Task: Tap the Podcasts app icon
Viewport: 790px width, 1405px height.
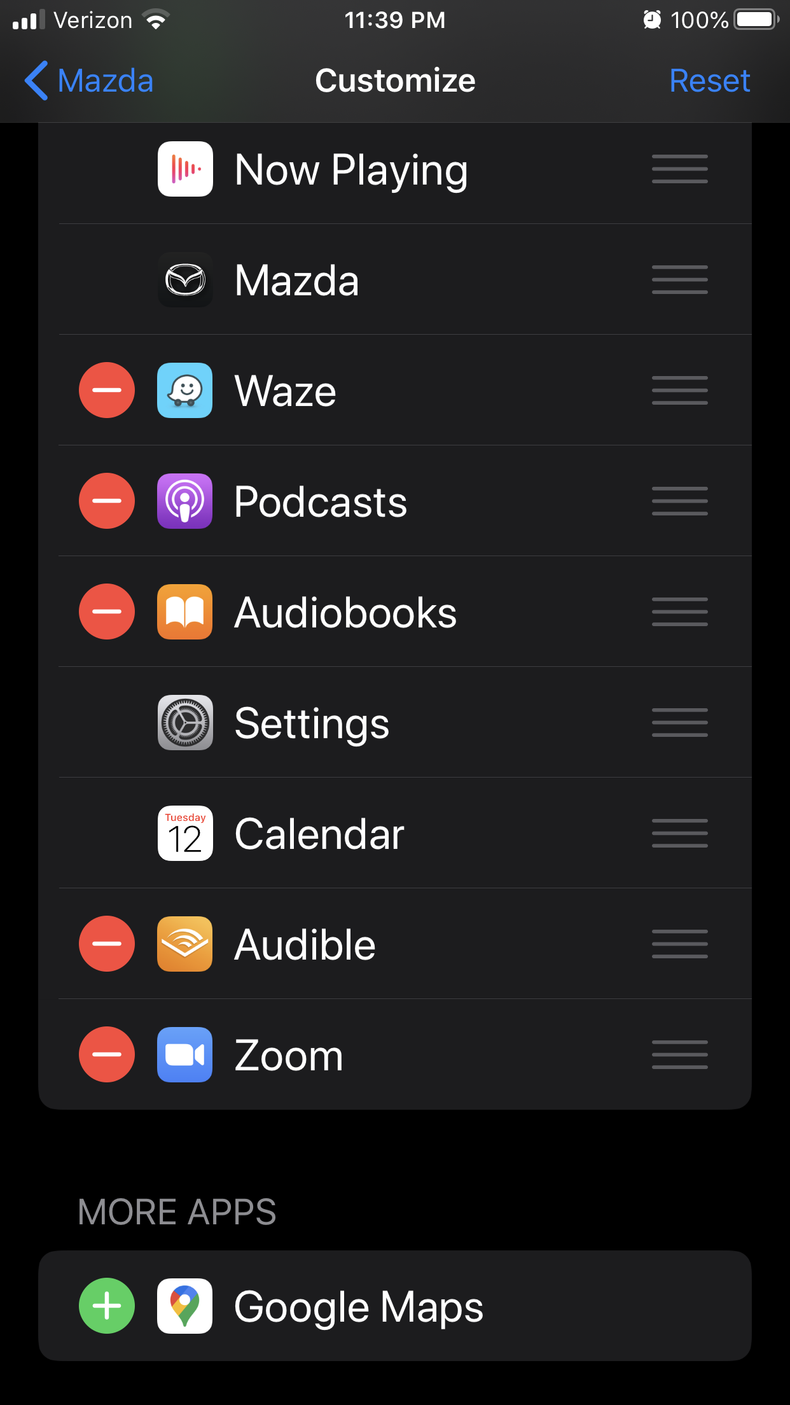Action: [x=185, y=501]
